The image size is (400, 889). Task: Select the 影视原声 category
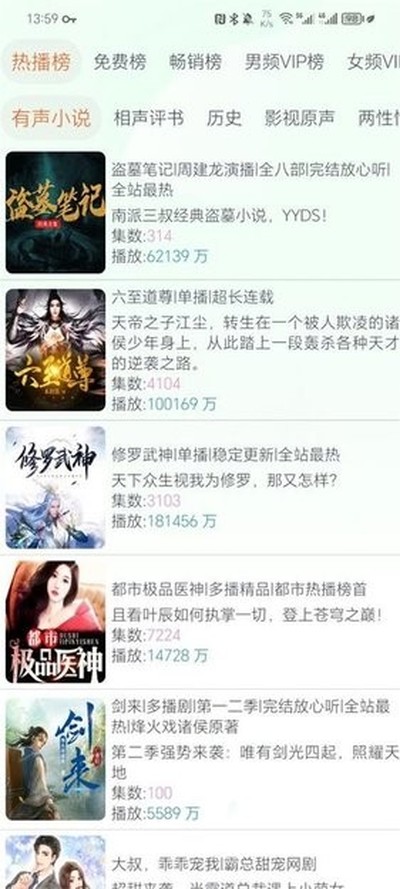point(300,118)
